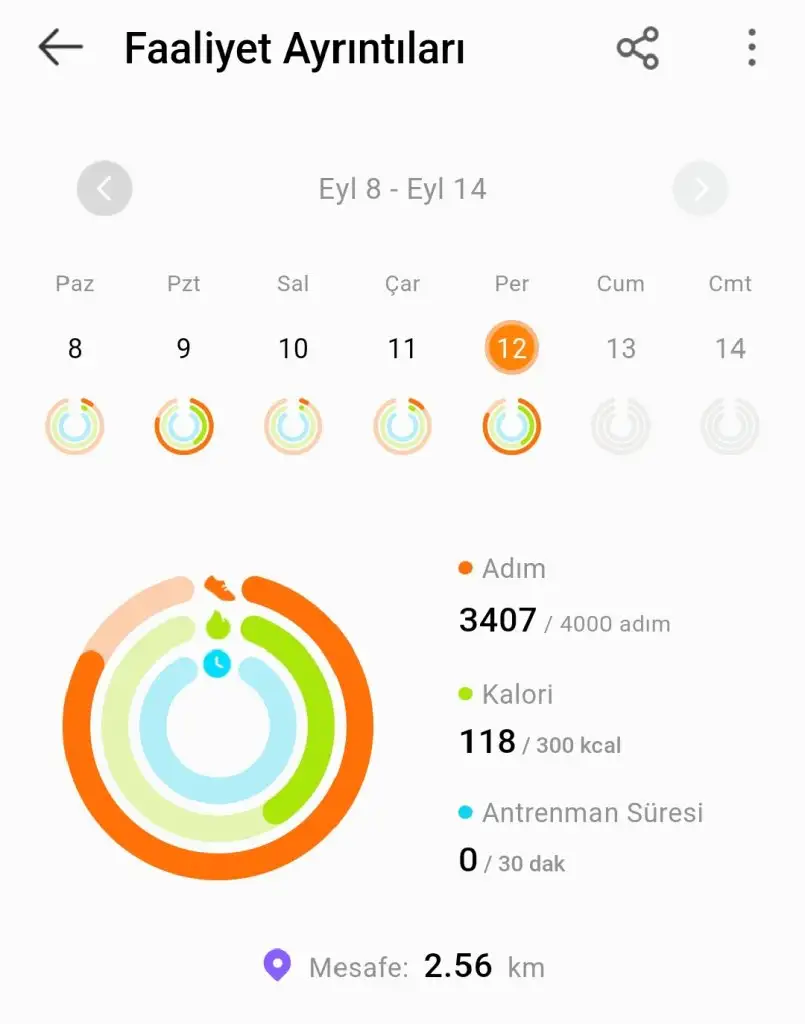Select Wednesday the 11th

tap(402, 349)
